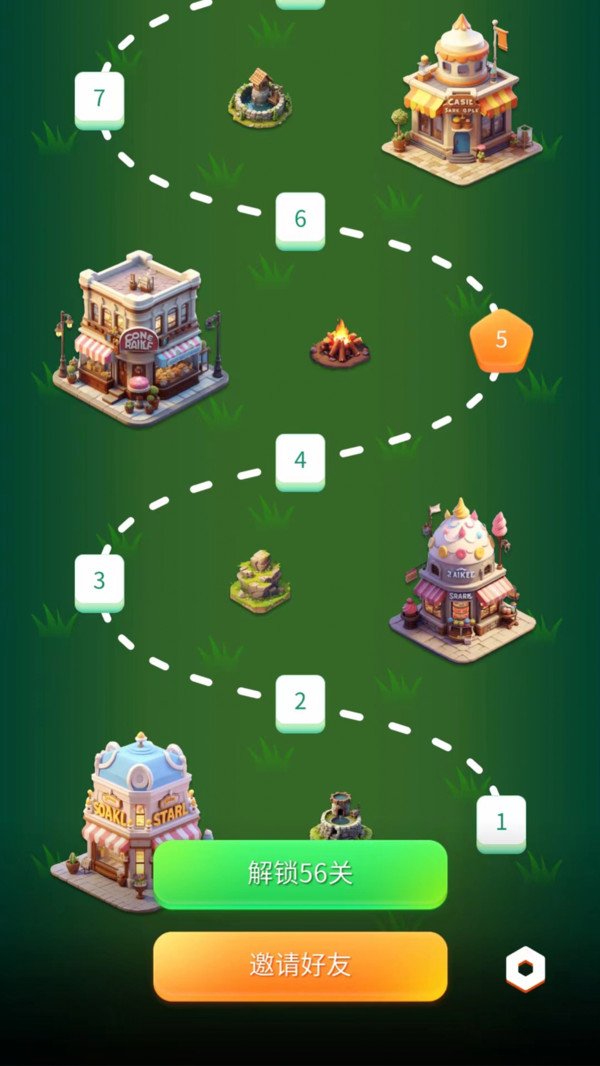The width and height of the screenshot is (600, 1066).
Task: Open the hexagon icon next to 邀请好友
Action: tap(525, 968)
